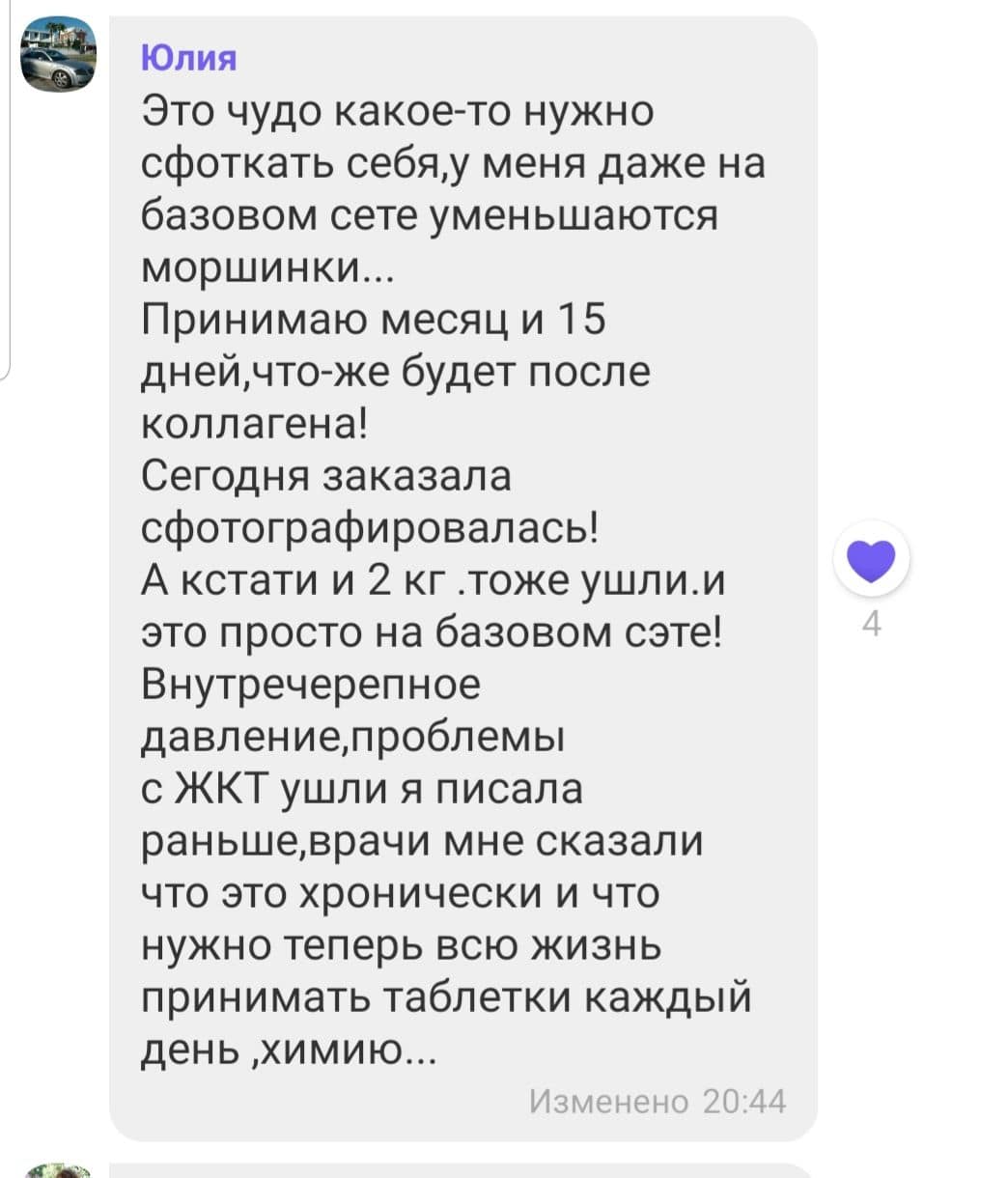Like Юлия's message with the heart
The width and height of the screenshot is (1008, 1178).
(x=870, y=560)
